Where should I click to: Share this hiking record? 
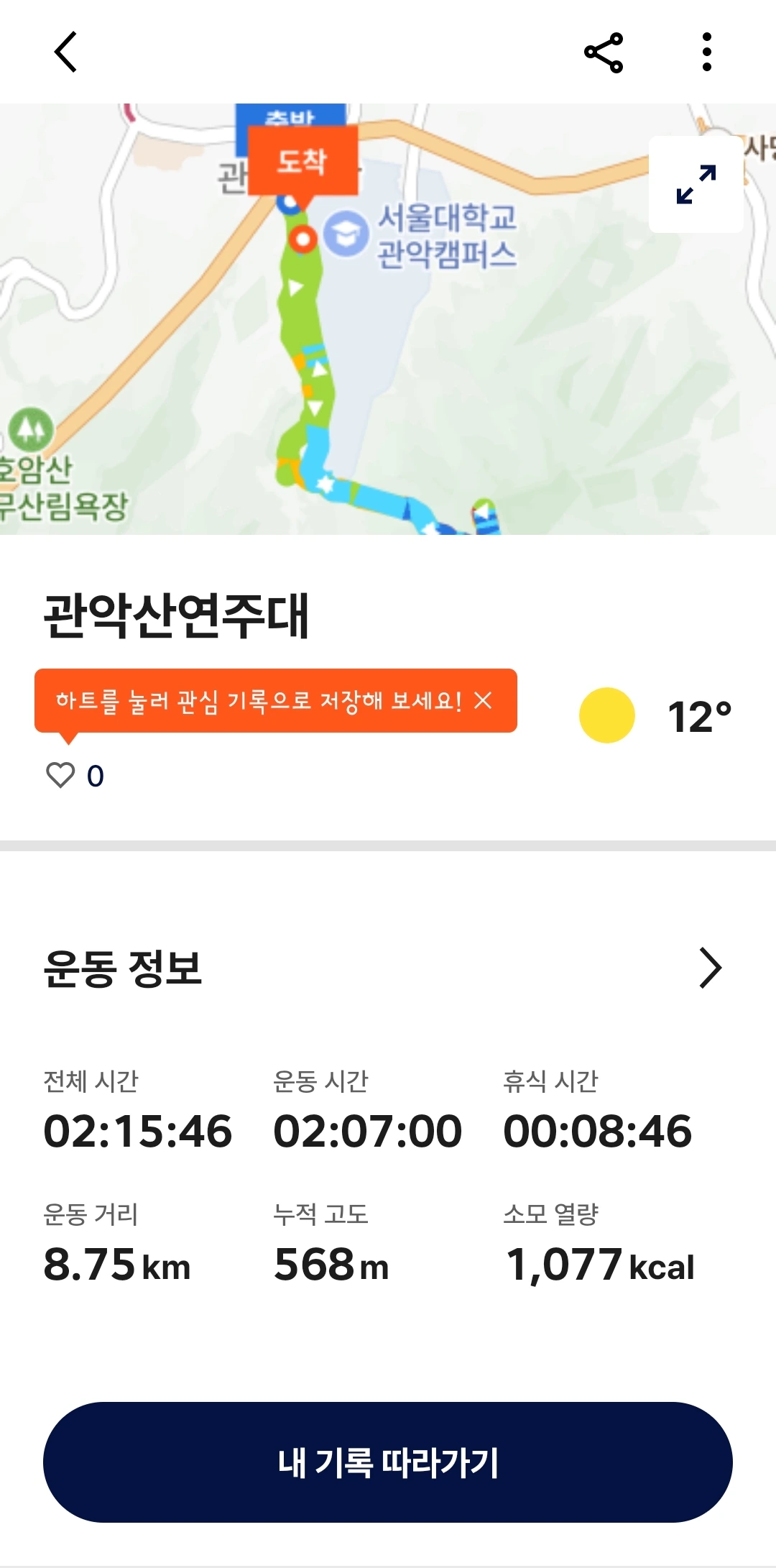tap(604, 52)
